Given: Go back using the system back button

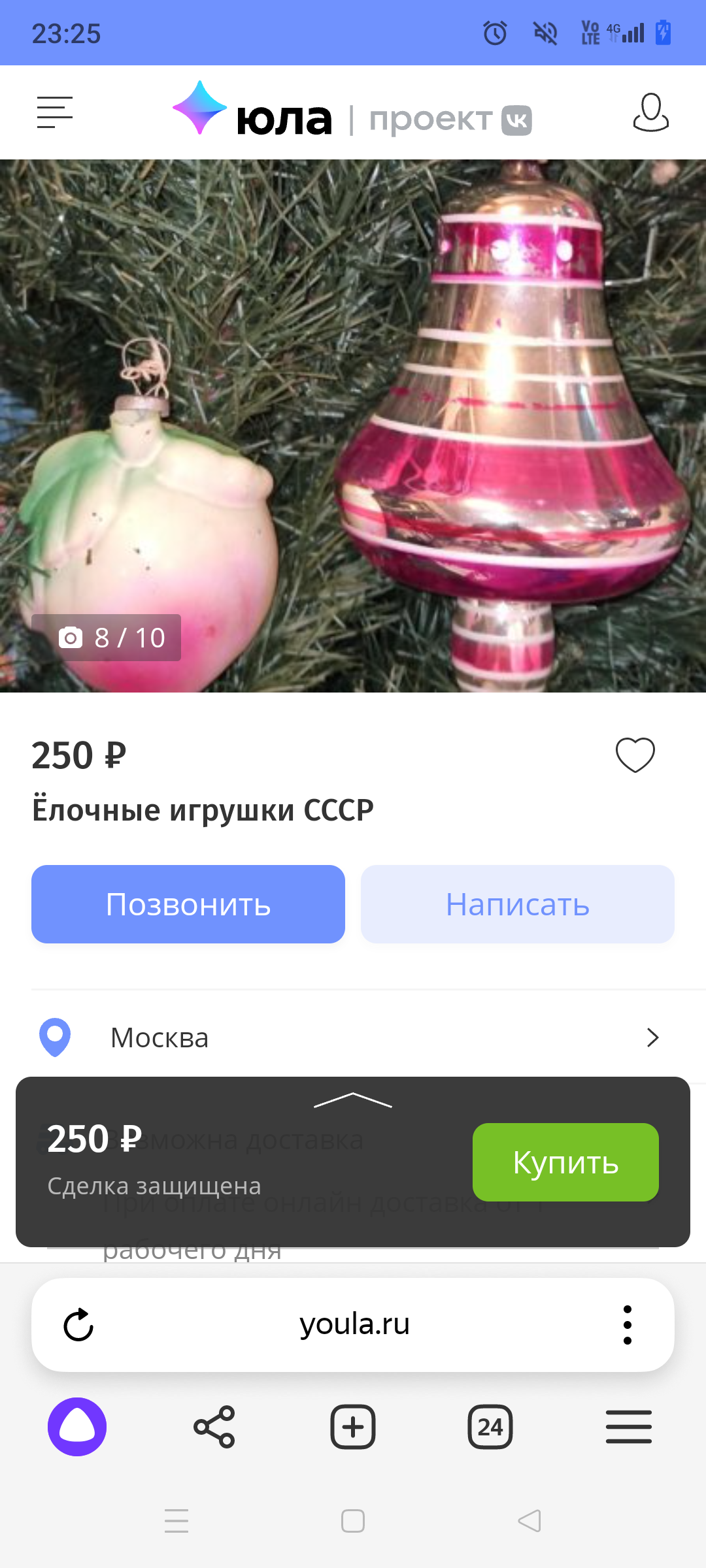Looking at the screenshot, I should click(529, 1521).
